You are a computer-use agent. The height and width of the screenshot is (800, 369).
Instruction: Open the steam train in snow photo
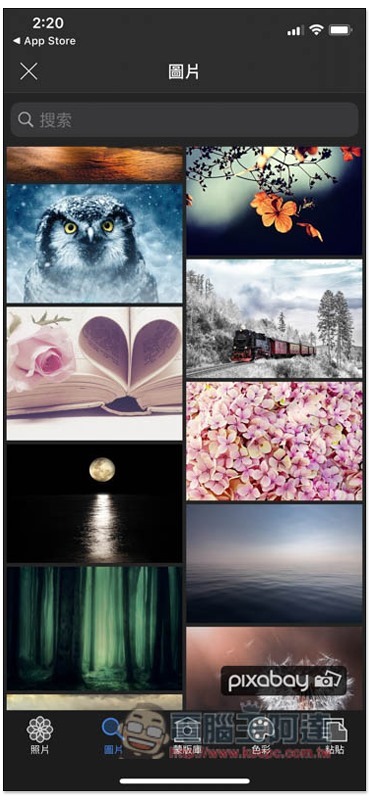(274, 318)
